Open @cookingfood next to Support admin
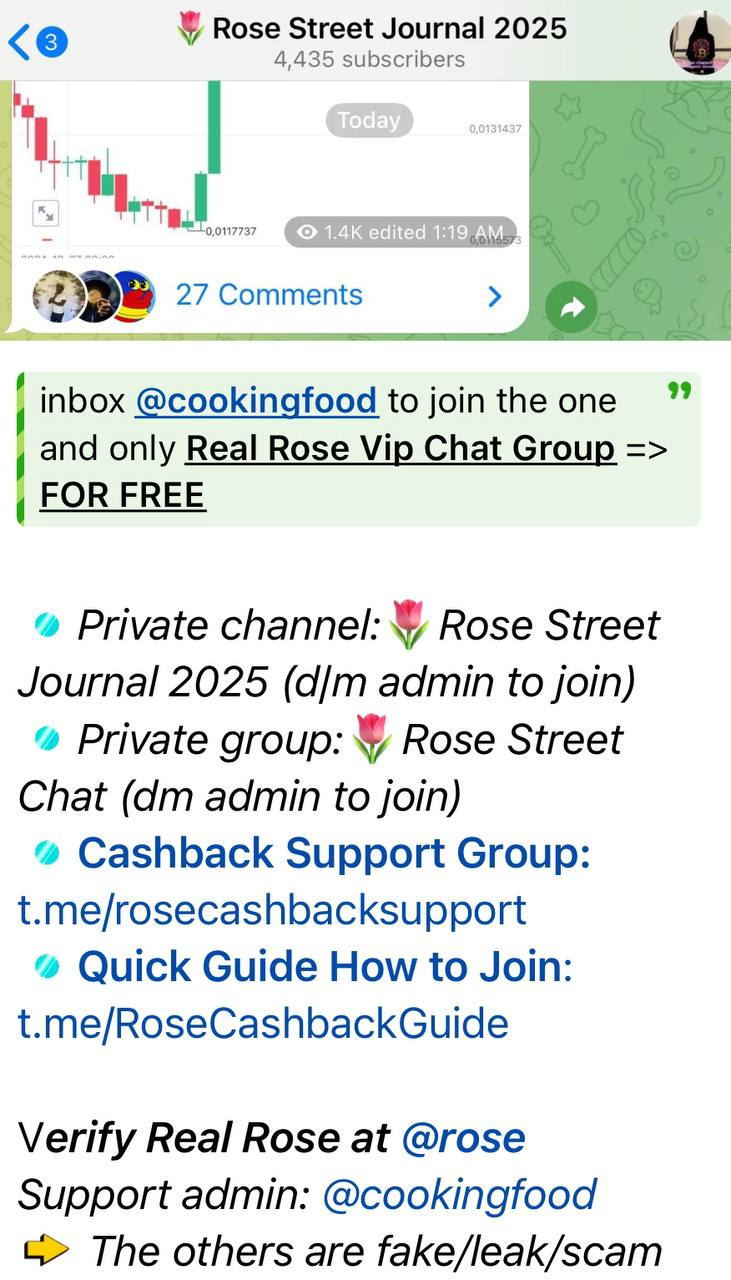Screen dimensions: 731x1280 click(x=460, y=1194)
